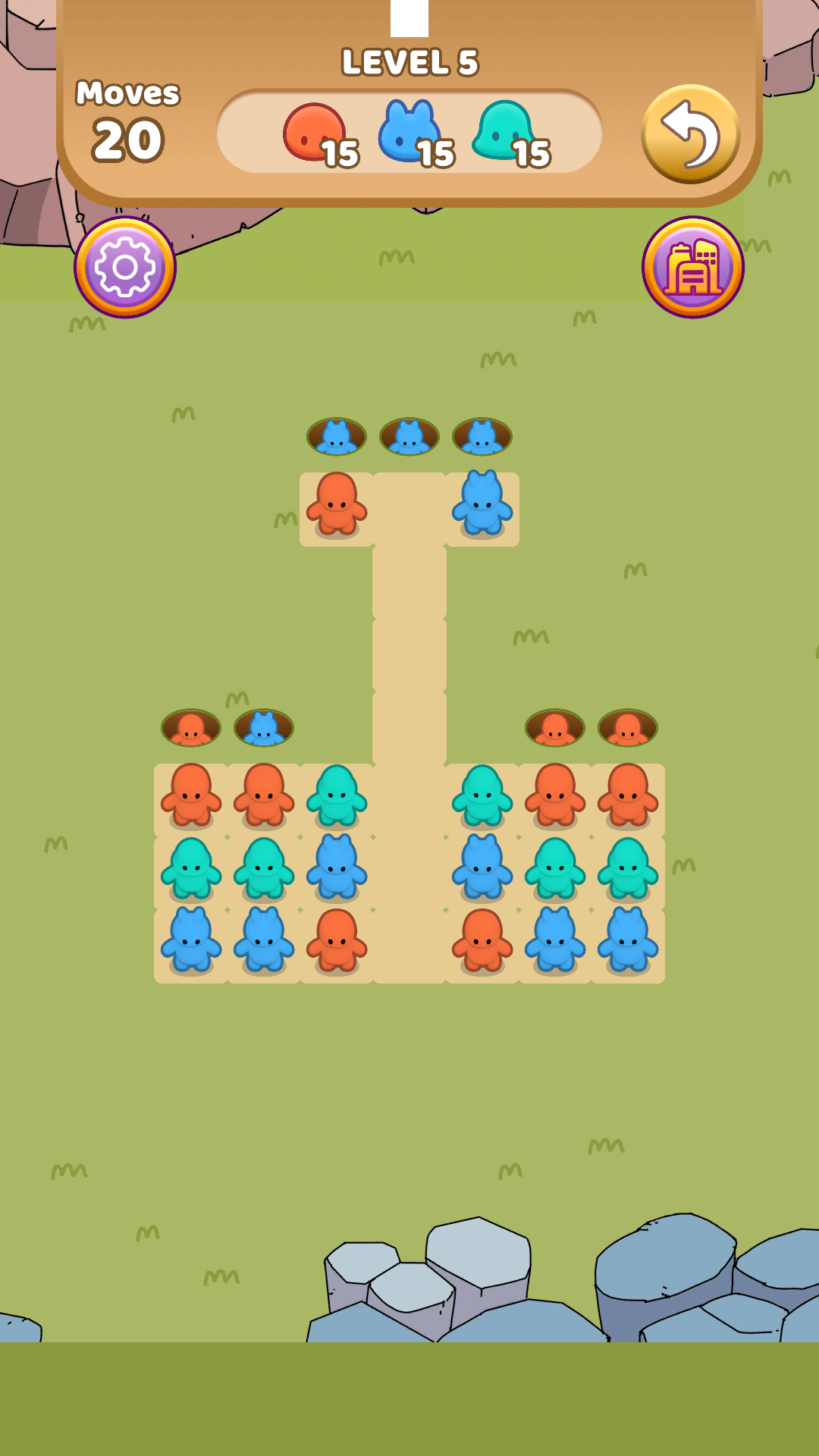Open the settings gear

pyautogui.click(x=125, y=267)
